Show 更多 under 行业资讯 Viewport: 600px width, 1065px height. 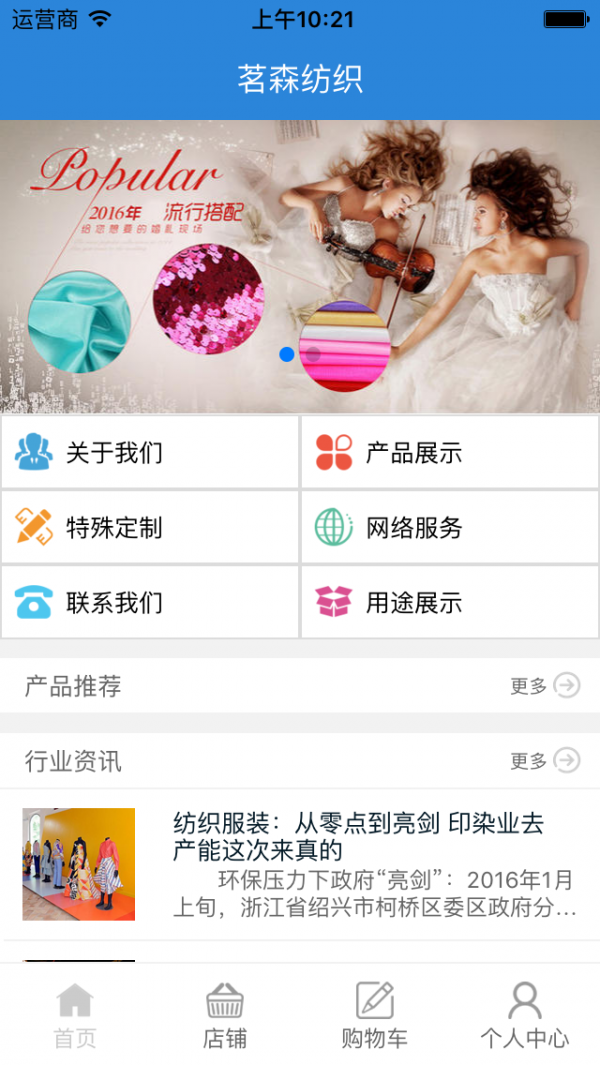[x=545, y=761]
